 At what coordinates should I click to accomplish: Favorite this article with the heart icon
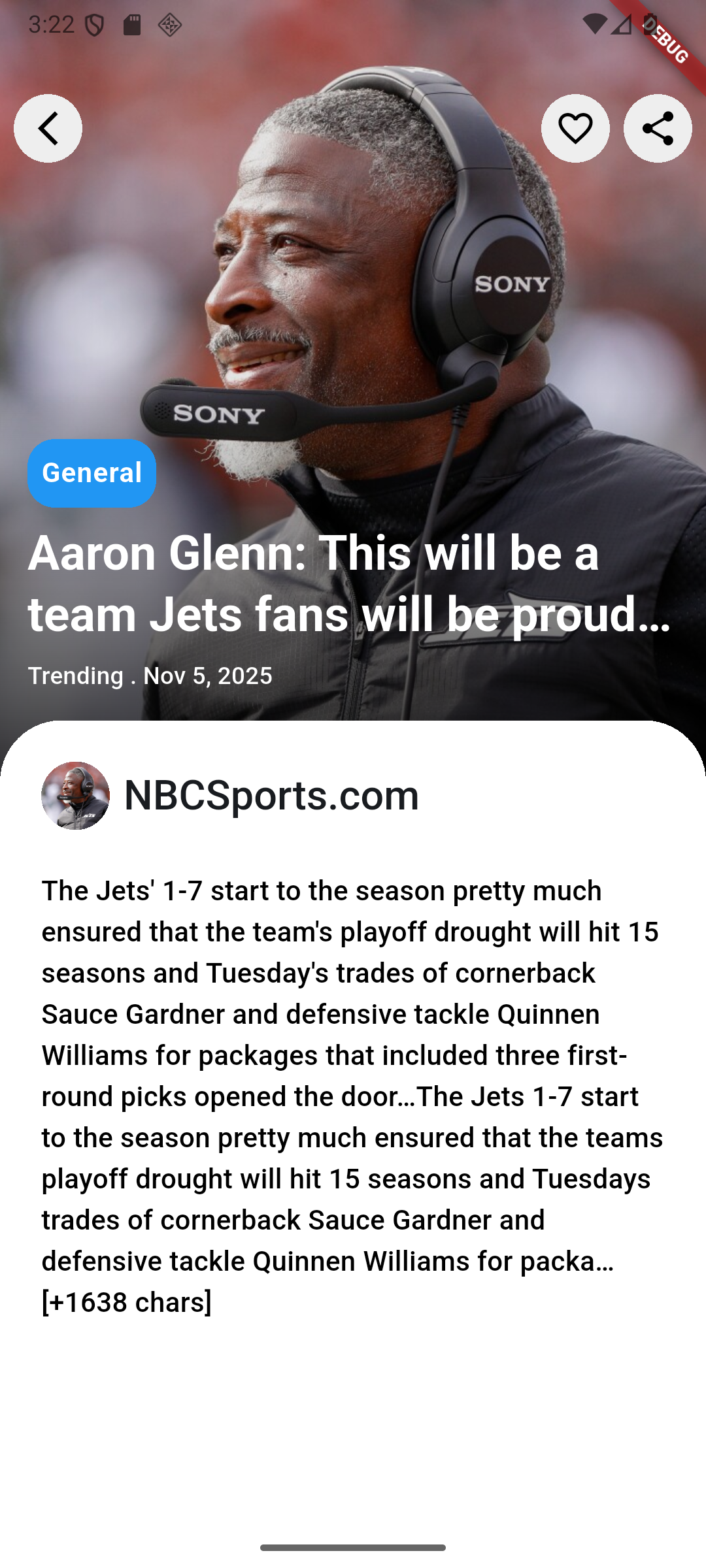click(575, 128)
